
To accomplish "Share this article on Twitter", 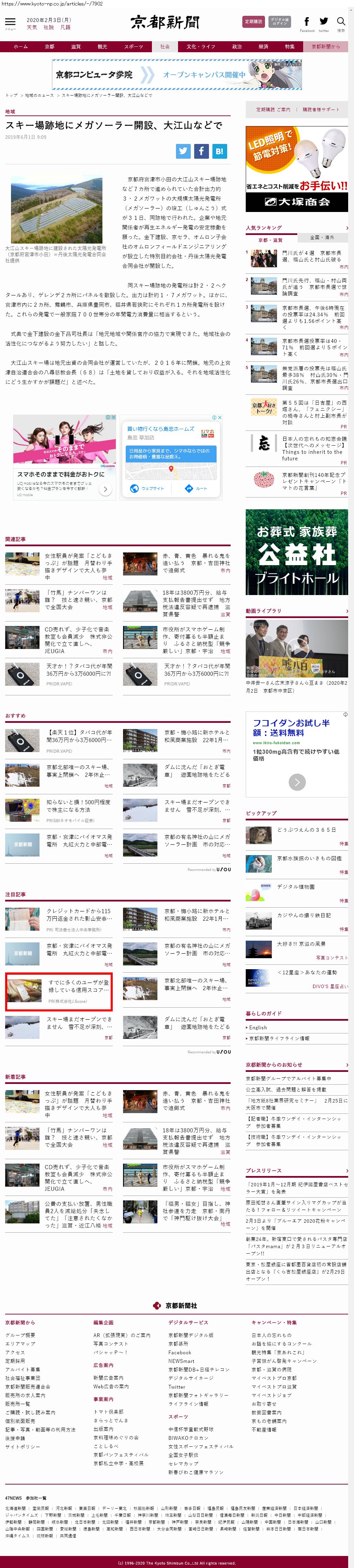I will click(184, 152).
